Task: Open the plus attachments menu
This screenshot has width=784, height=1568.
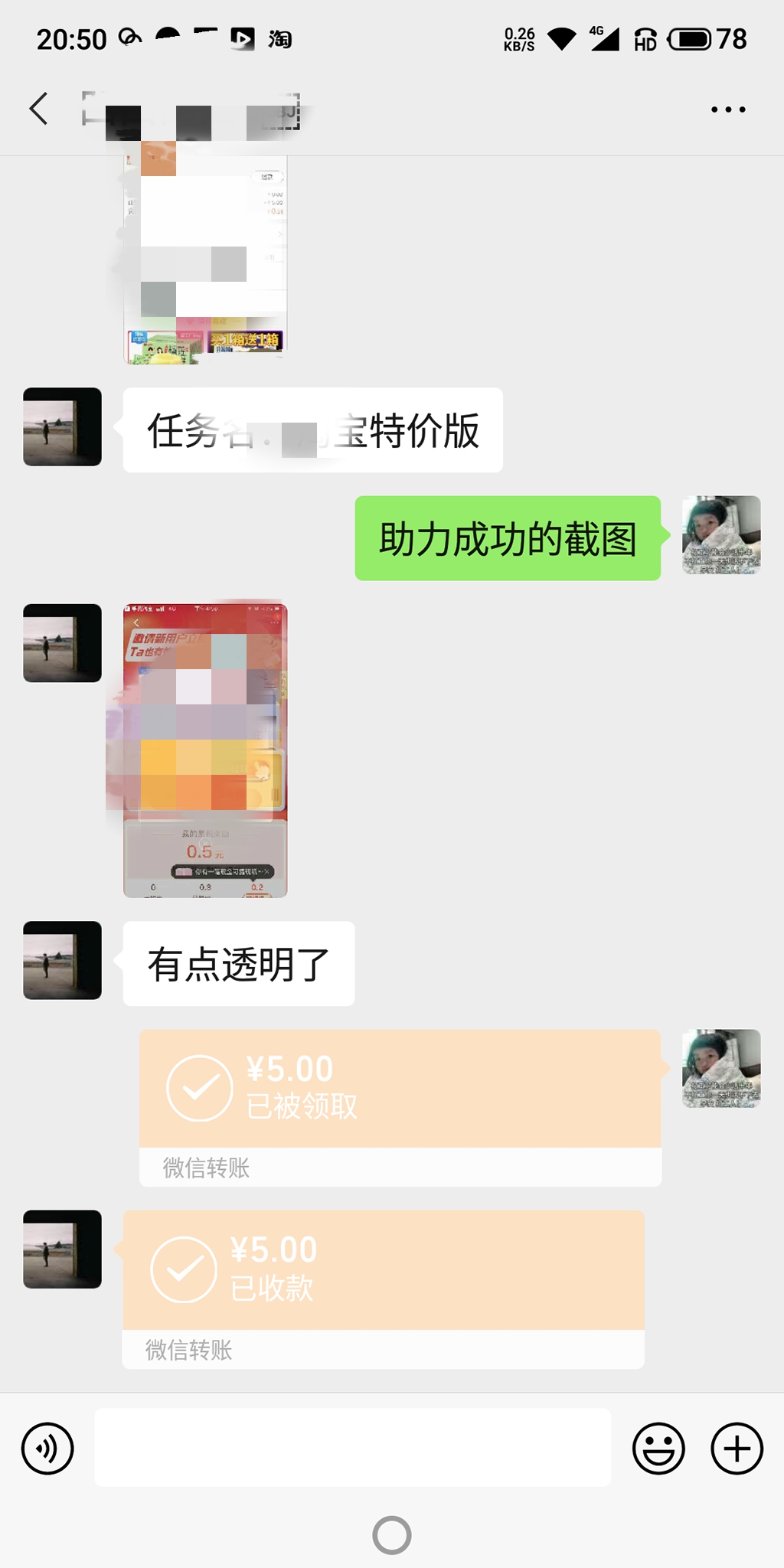Action: [737, 1449]
